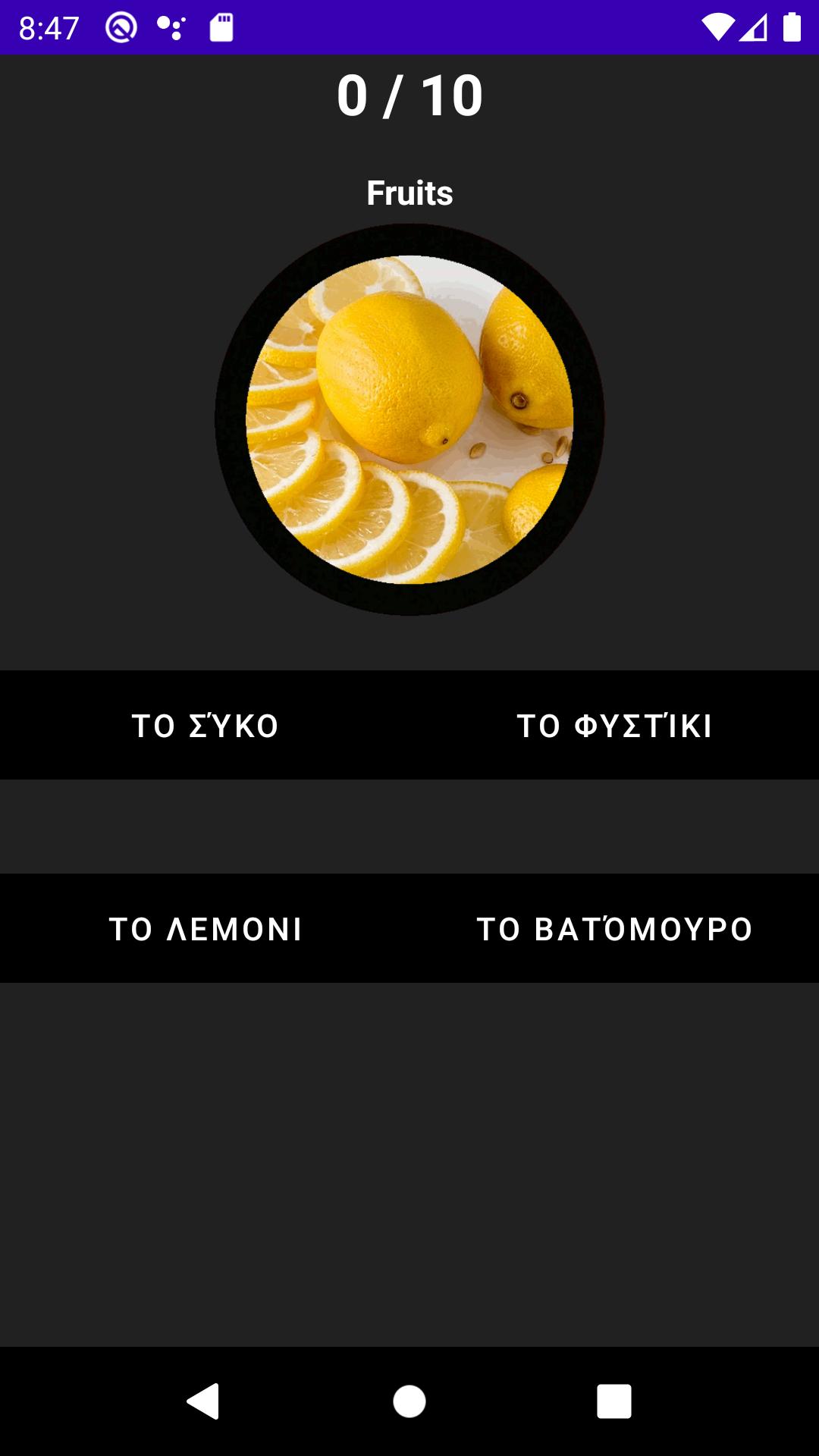This screenshot has width=819, height=1456.
Task: Pick ΤΟ ΛΕΜΟΝΙ as the answer
Action: pos(205,929)
